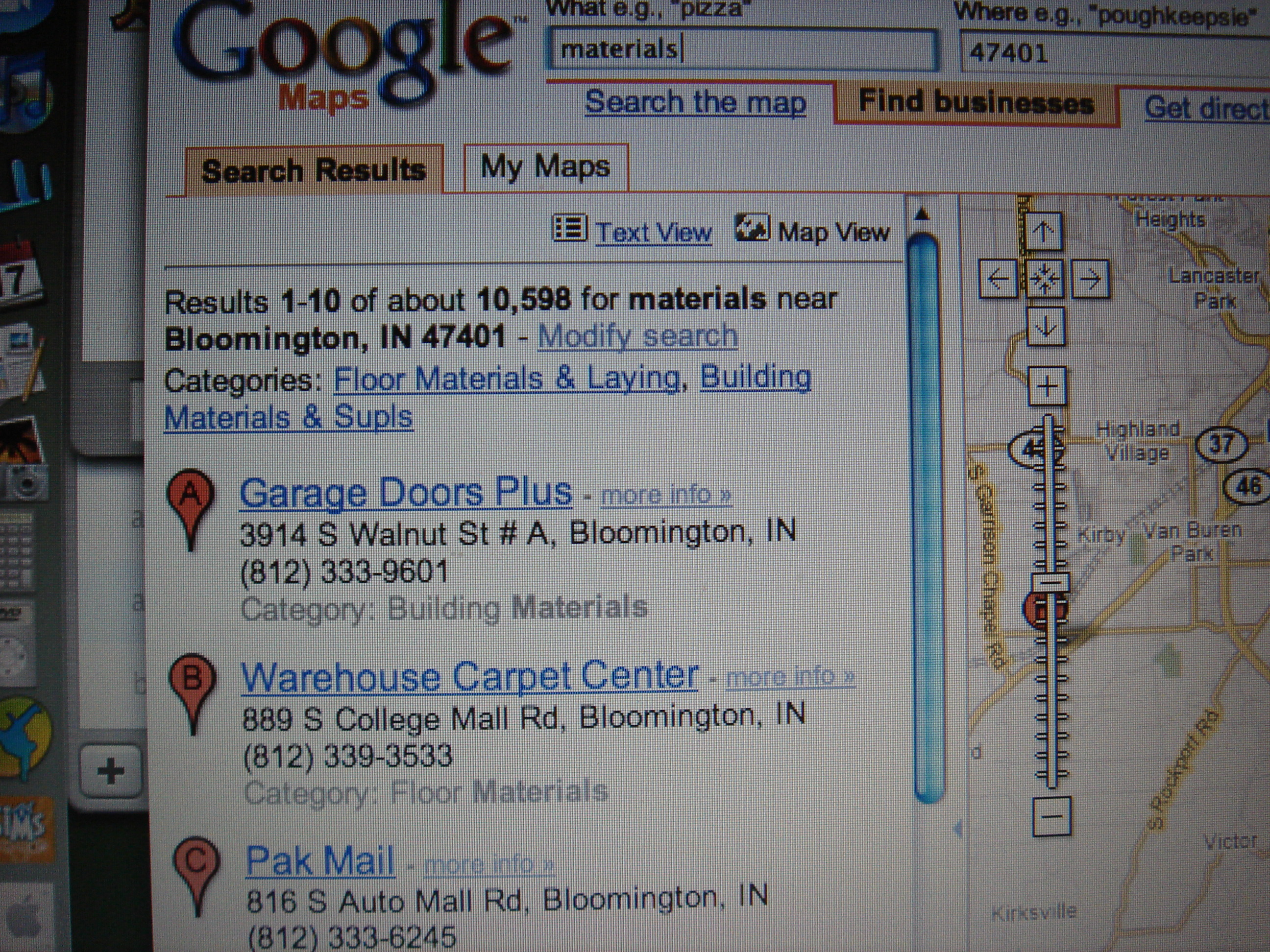Image resolution: width=1270 pixels, height=952 pixels.
Task: Zoom in with the plus button
Action: pos(1046,386)
